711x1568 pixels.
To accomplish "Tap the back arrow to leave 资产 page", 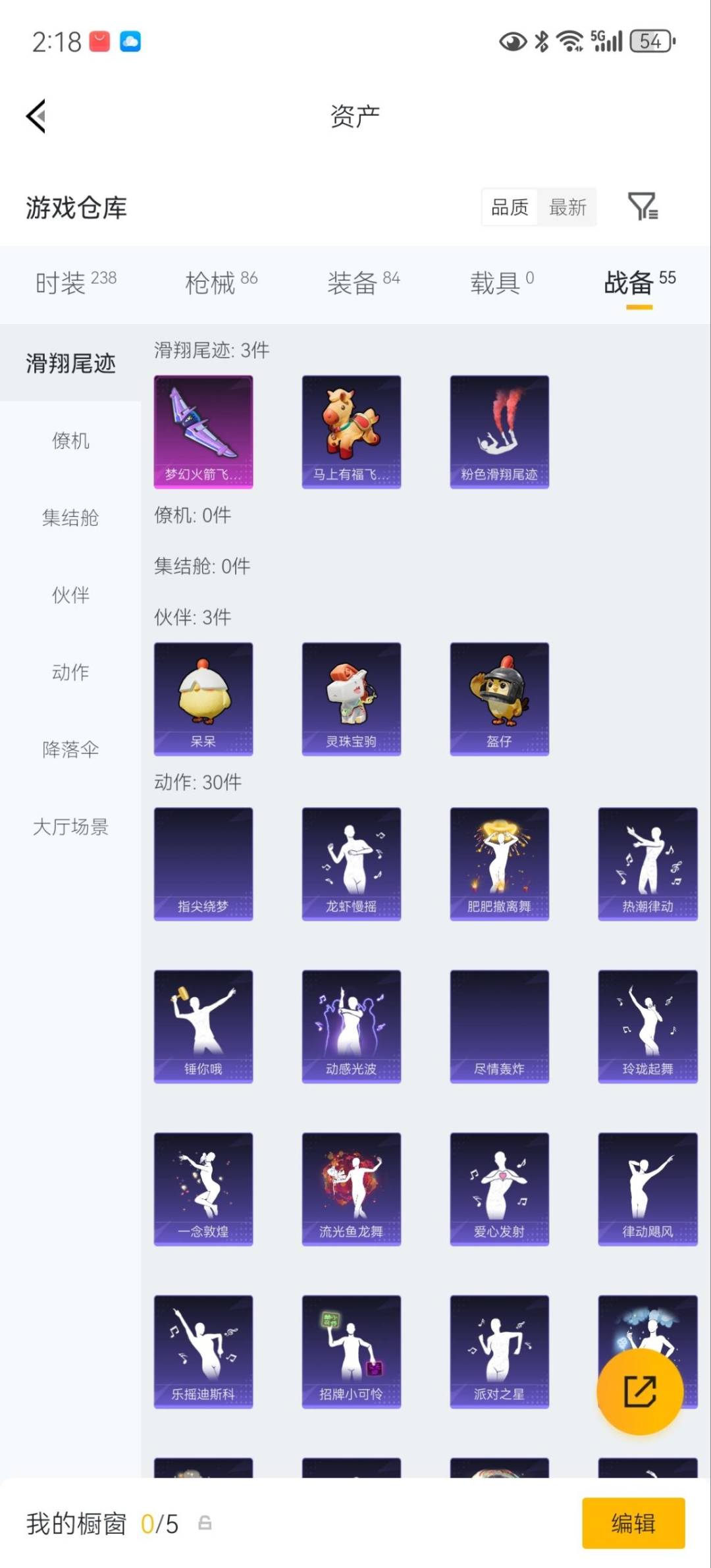I will [x=34, y=116].
